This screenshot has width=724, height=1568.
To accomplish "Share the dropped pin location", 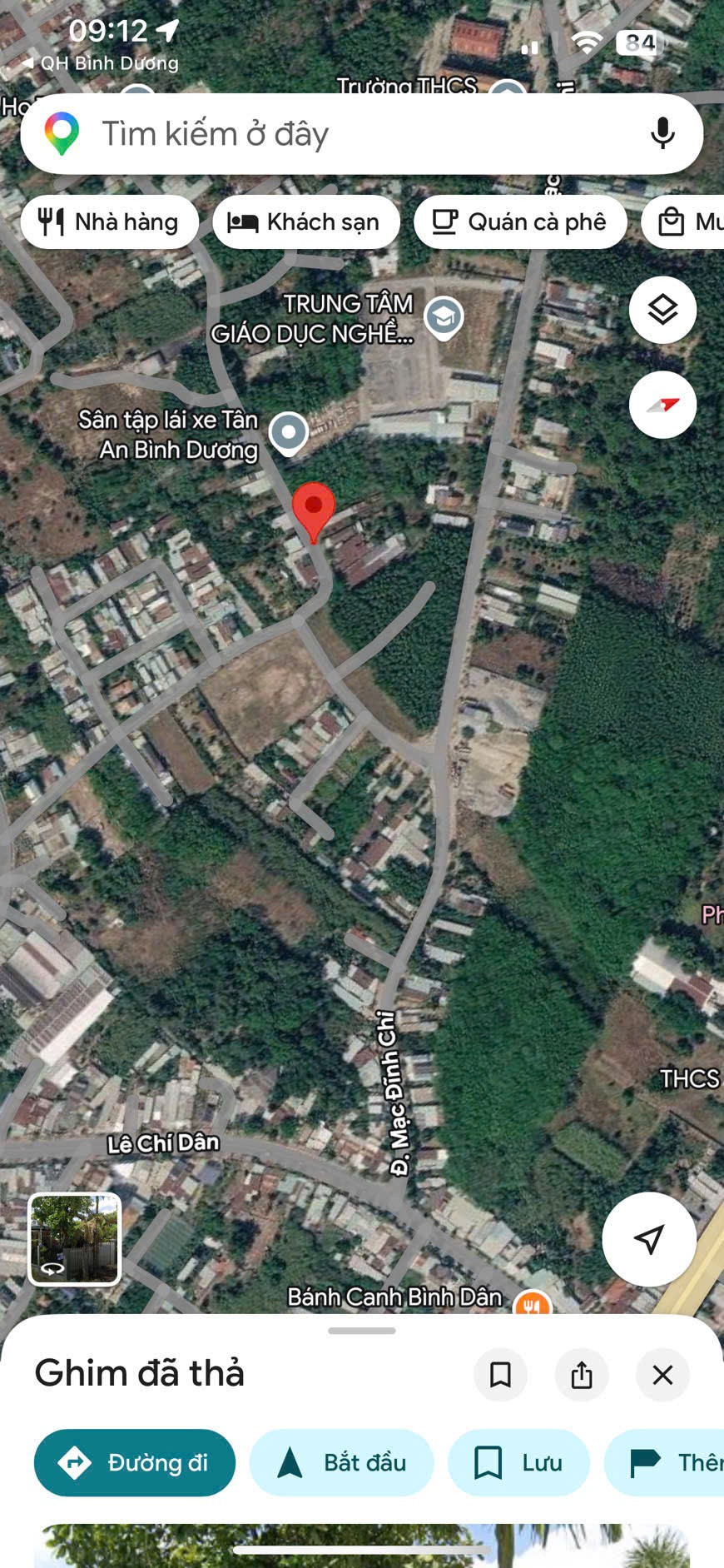I will [582, 1375].
